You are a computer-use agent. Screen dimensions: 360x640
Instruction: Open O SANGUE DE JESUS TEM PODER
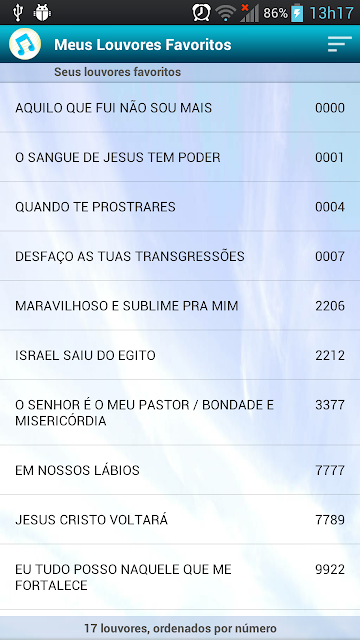click(x=180, y=157)
